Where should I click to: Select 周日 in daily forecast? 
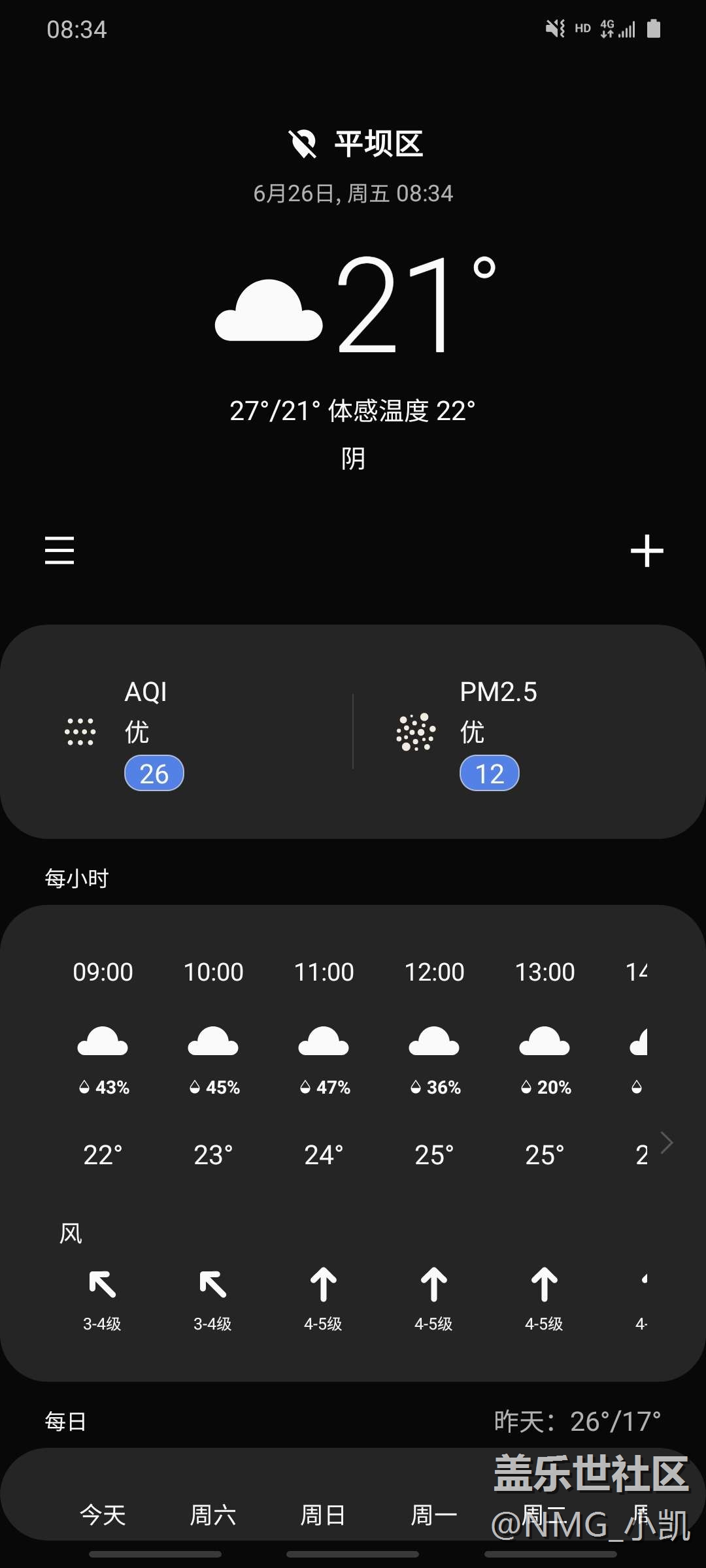(323, 1515)
